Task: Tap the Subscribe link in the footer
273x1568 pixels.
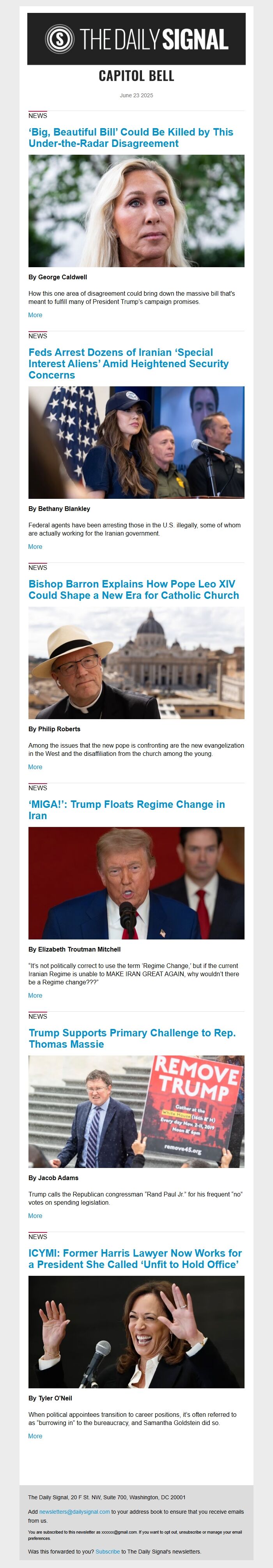Action: [x=108, y=1551]
